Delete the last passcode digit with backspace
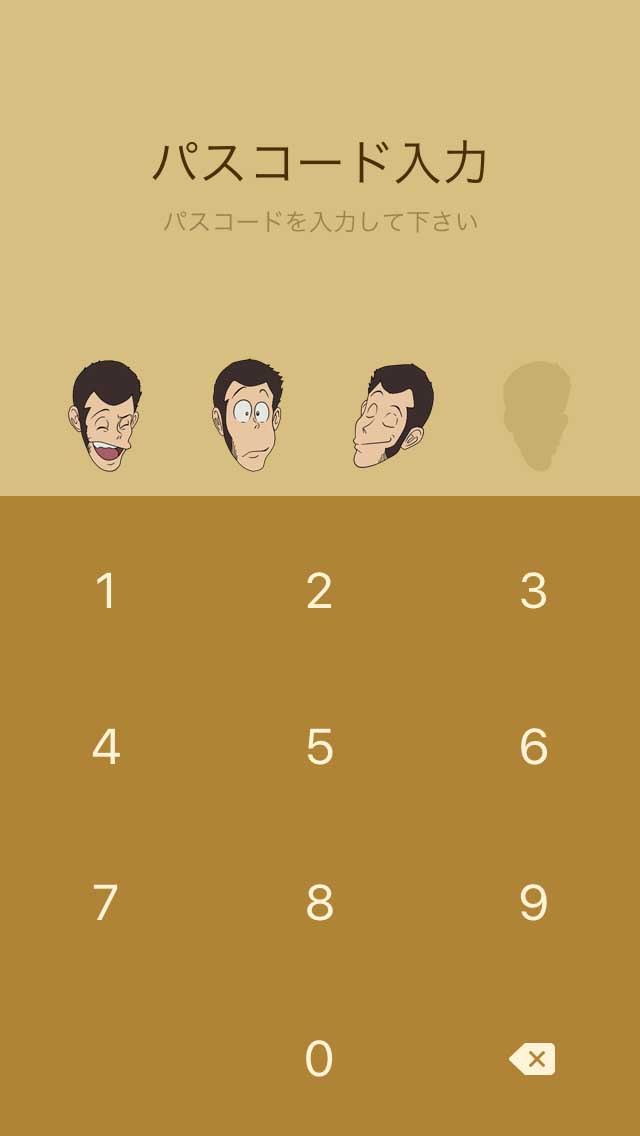Viewport: 640px width, 1136px height. 532,1058
